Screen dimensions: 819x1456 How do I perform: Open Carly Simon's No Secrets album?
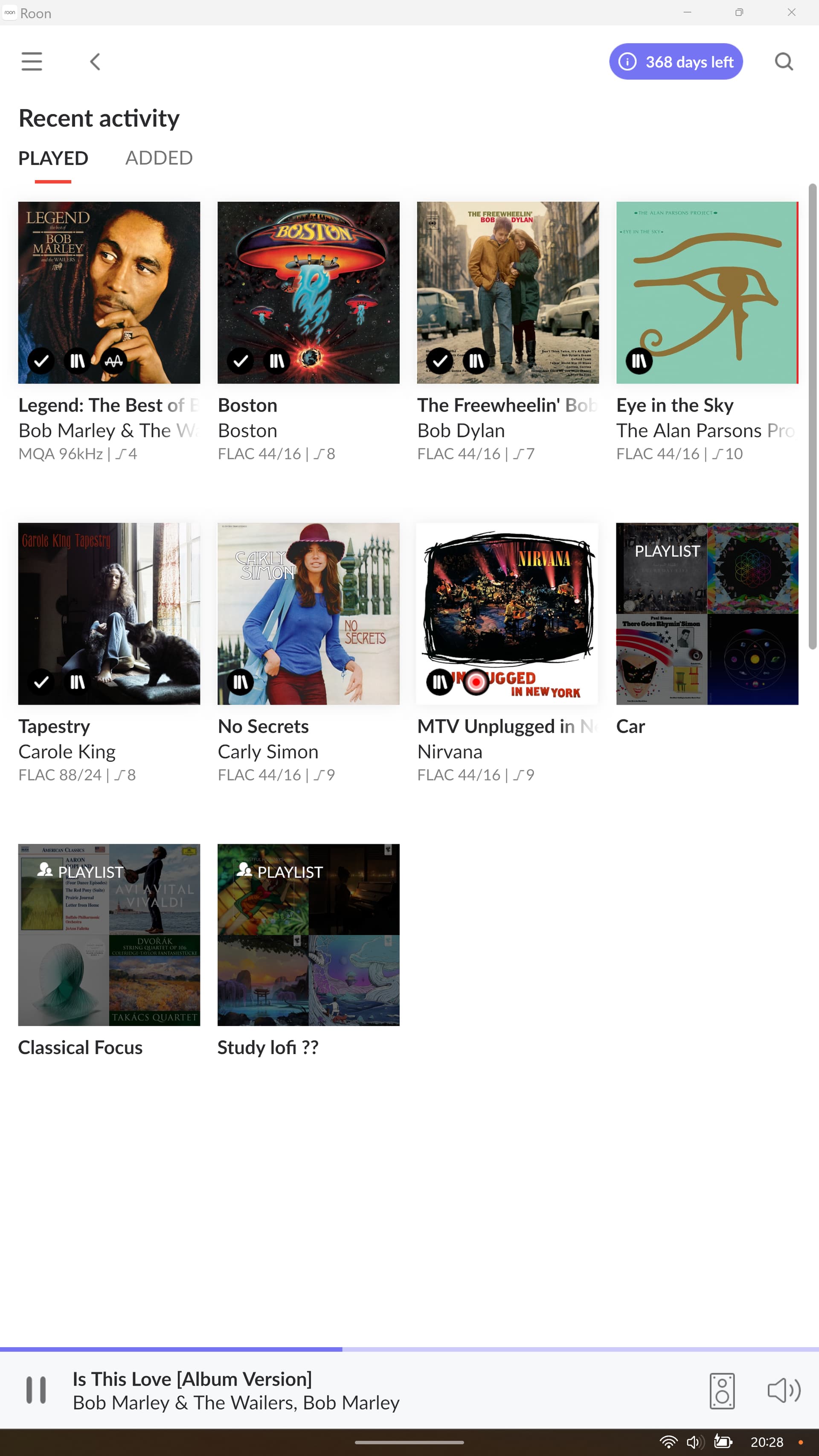coord(308,613)
